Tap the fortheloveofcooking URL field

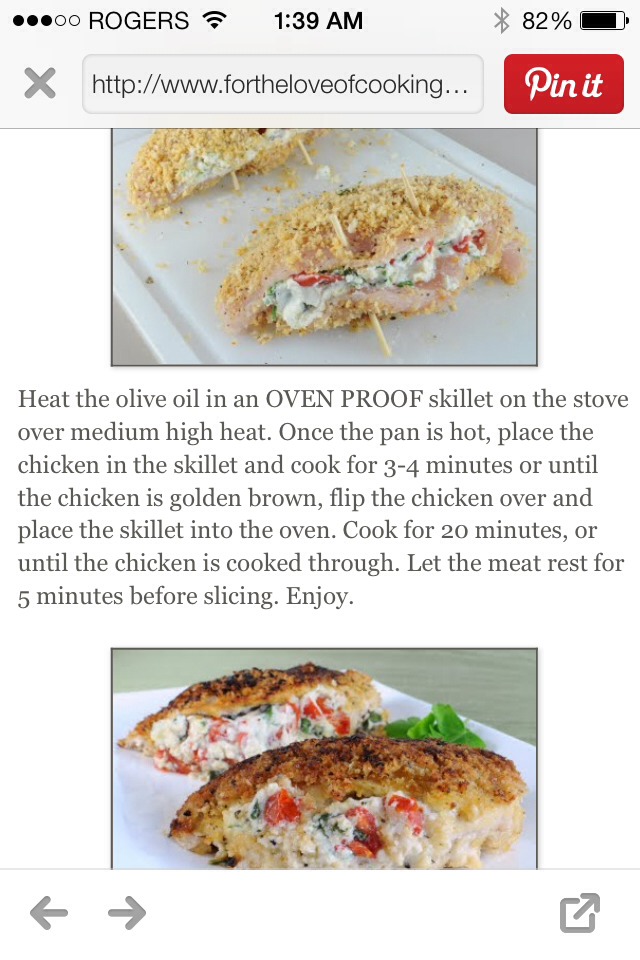tap(282, 84)
